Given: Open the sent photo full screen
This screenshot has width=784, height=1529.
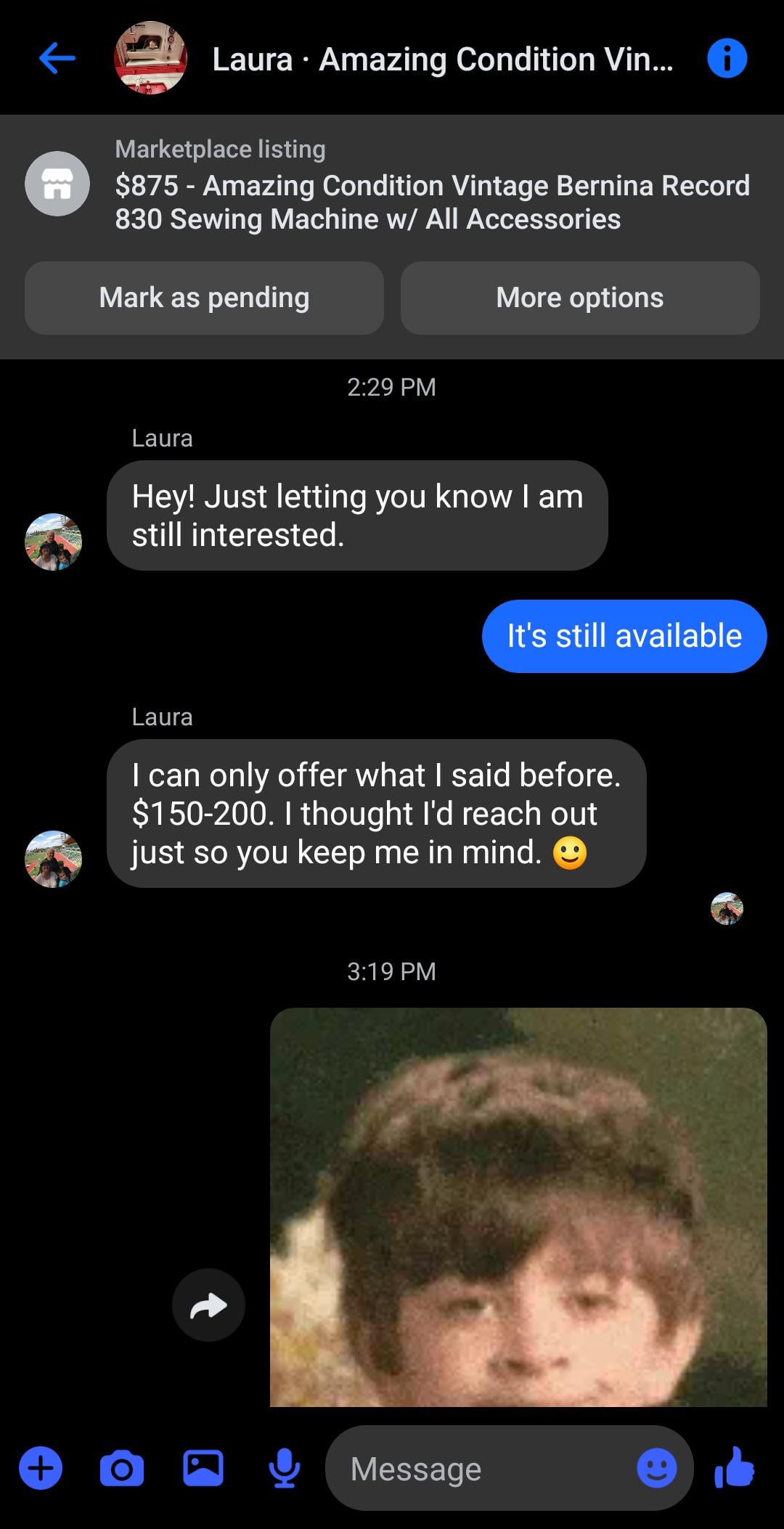Looking at the screenshot, I should point(518,1207).
